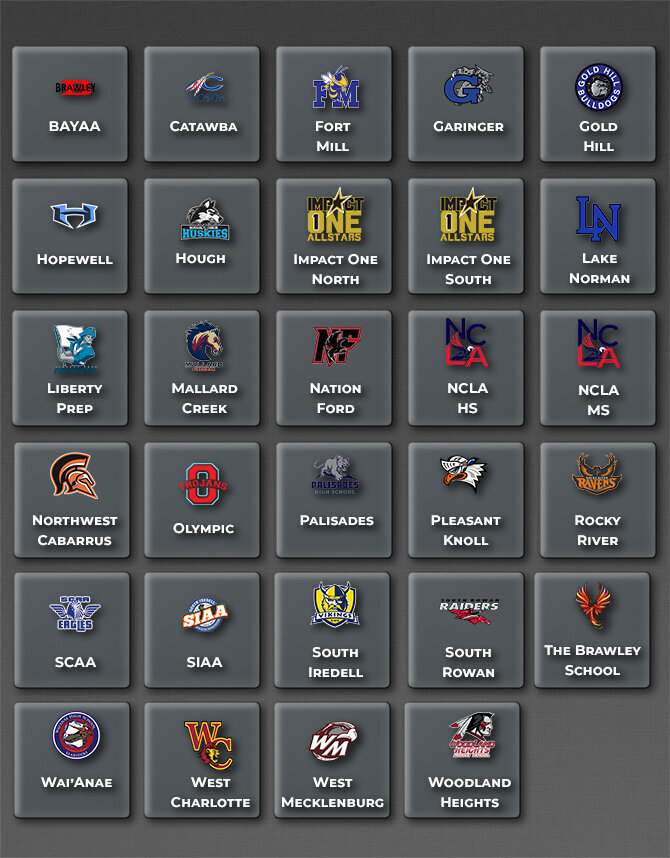Open Mallard Creek tile
The width and height of the screenshot is (670, 858).
point(202,368)
